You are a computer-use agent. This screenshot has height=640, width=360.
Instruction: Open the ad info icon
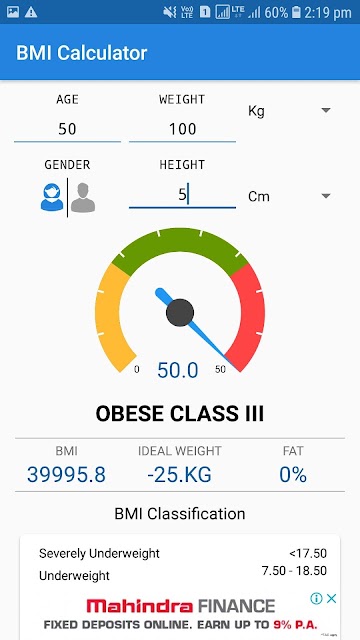(x=316, y=598)
